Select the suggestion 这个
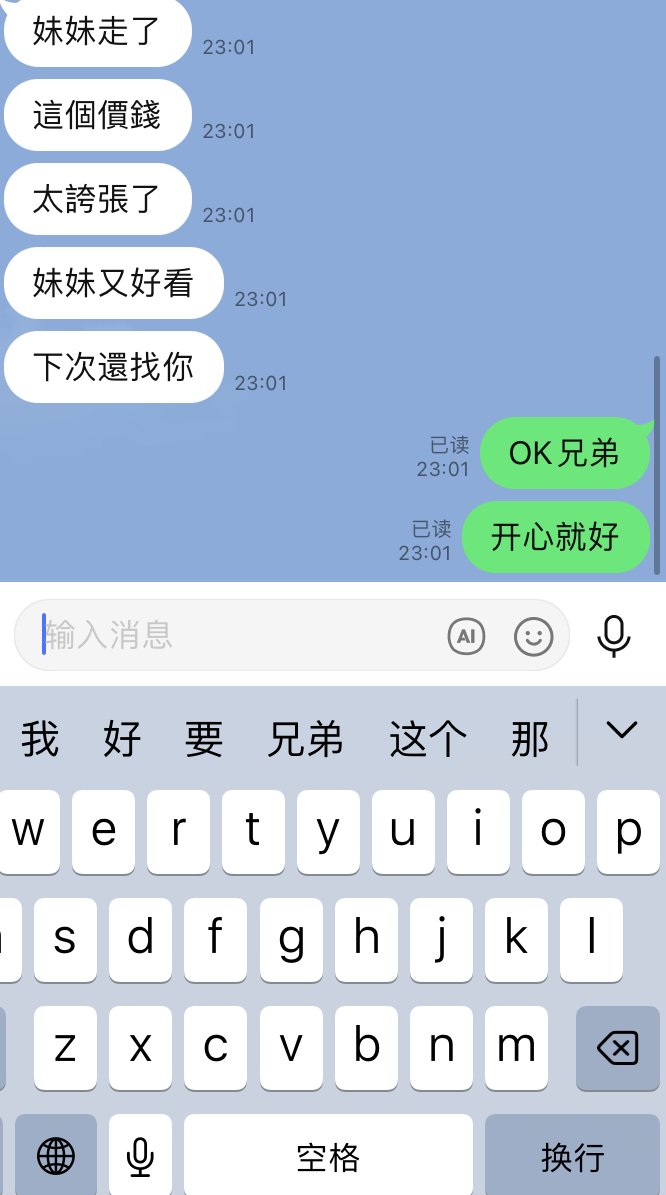 click(428, 740)
